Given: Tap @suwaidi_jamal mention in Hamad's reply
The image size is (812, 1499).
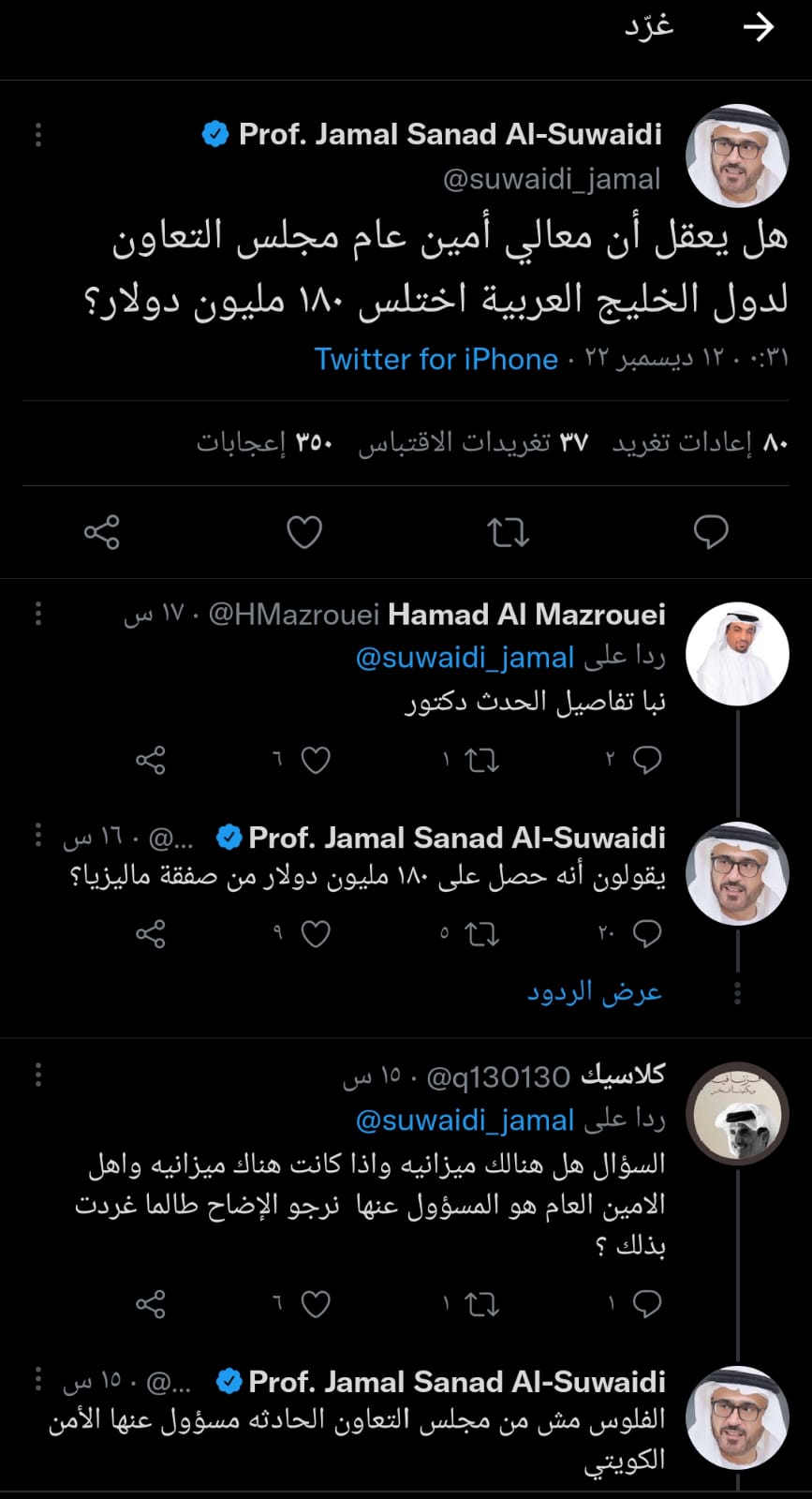Looking at the screenshot, I should (465, 658).
